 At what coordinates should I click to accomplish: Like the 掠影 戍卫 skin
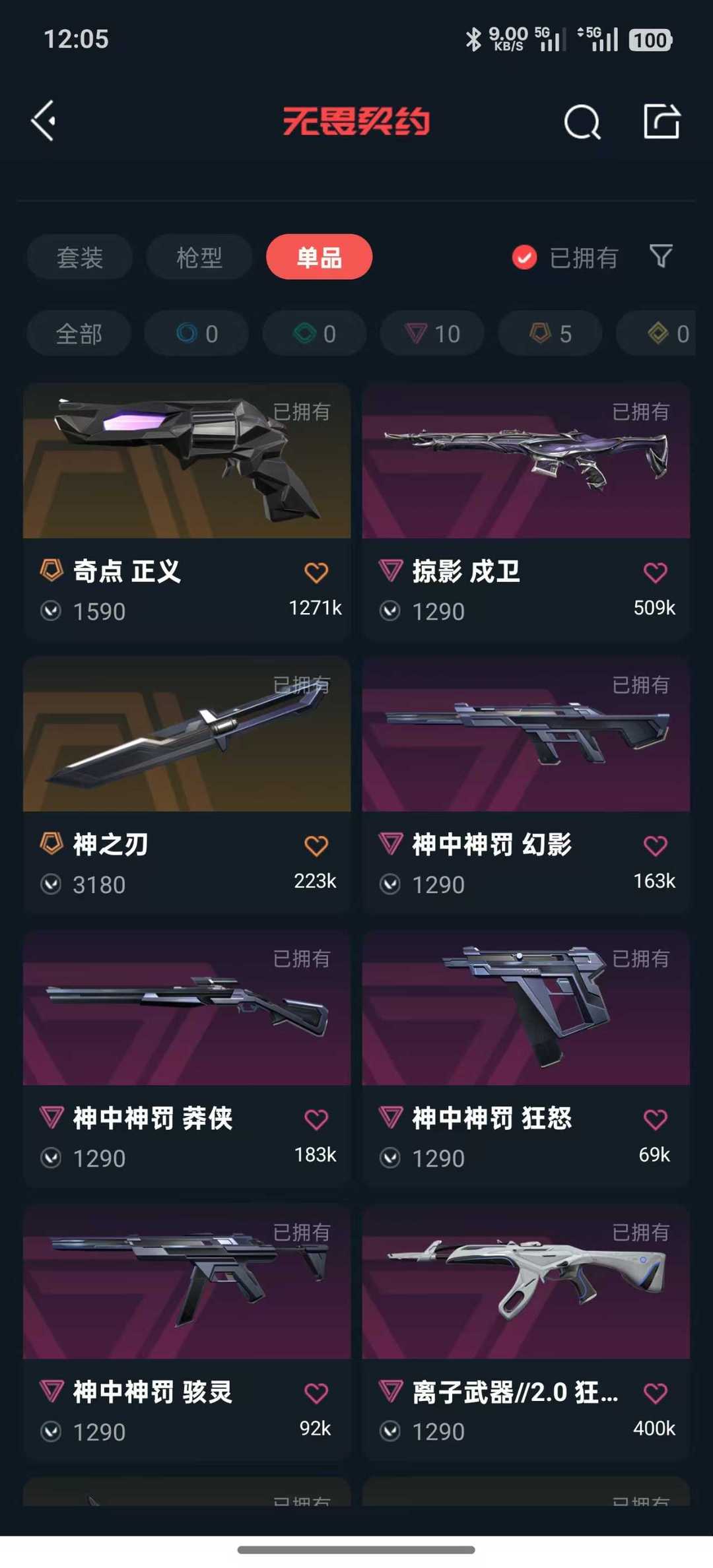pyautogui.click(x=655, y=572)
